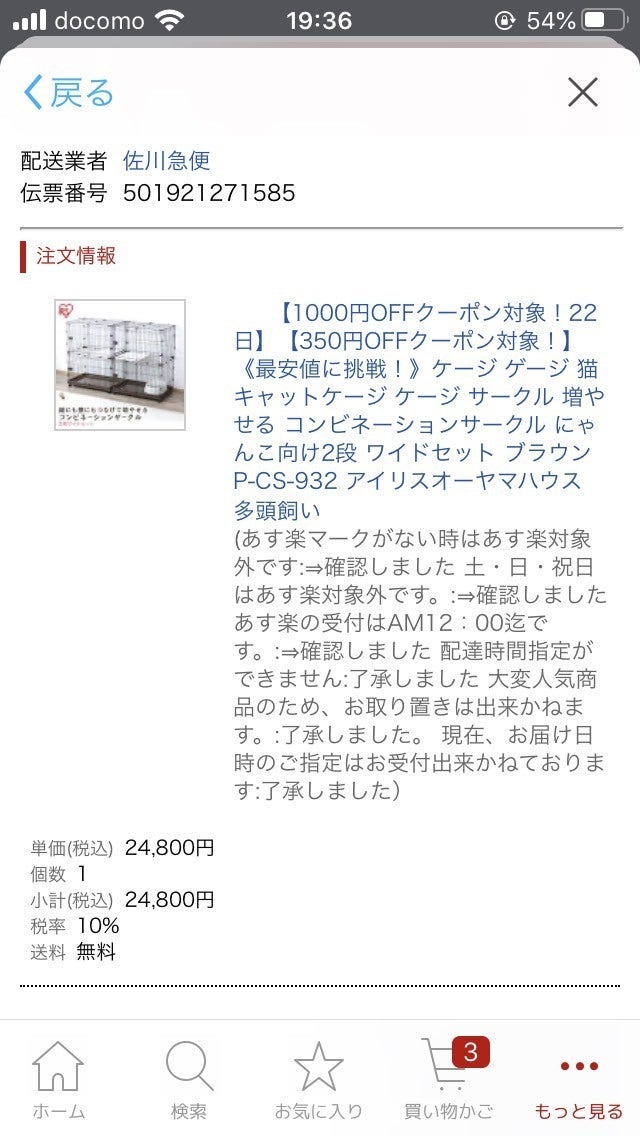Open the お気に入り favorites tab

pos(318,1080)
